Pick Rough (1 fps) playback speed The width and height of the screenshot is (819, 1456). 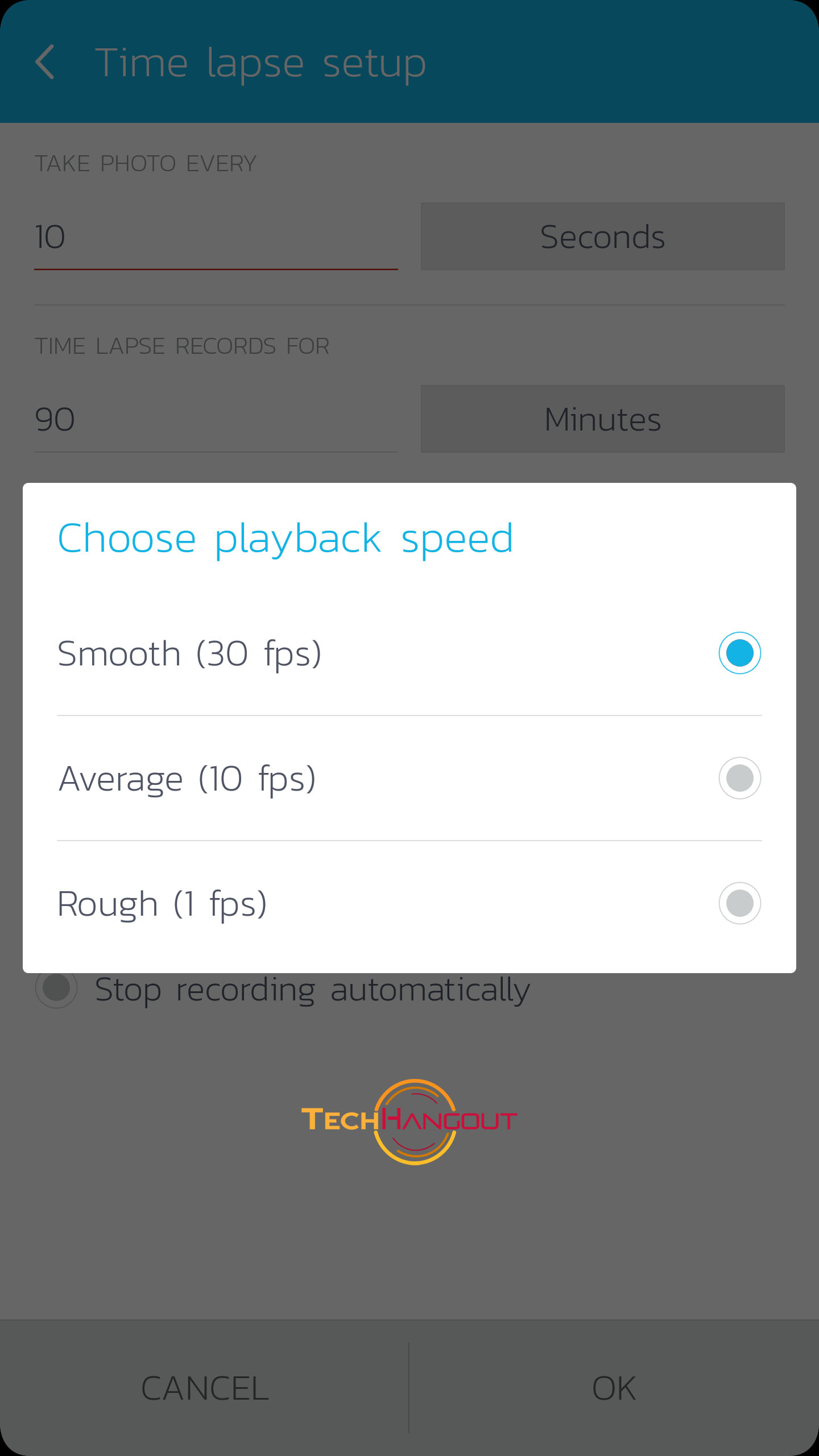409,903
